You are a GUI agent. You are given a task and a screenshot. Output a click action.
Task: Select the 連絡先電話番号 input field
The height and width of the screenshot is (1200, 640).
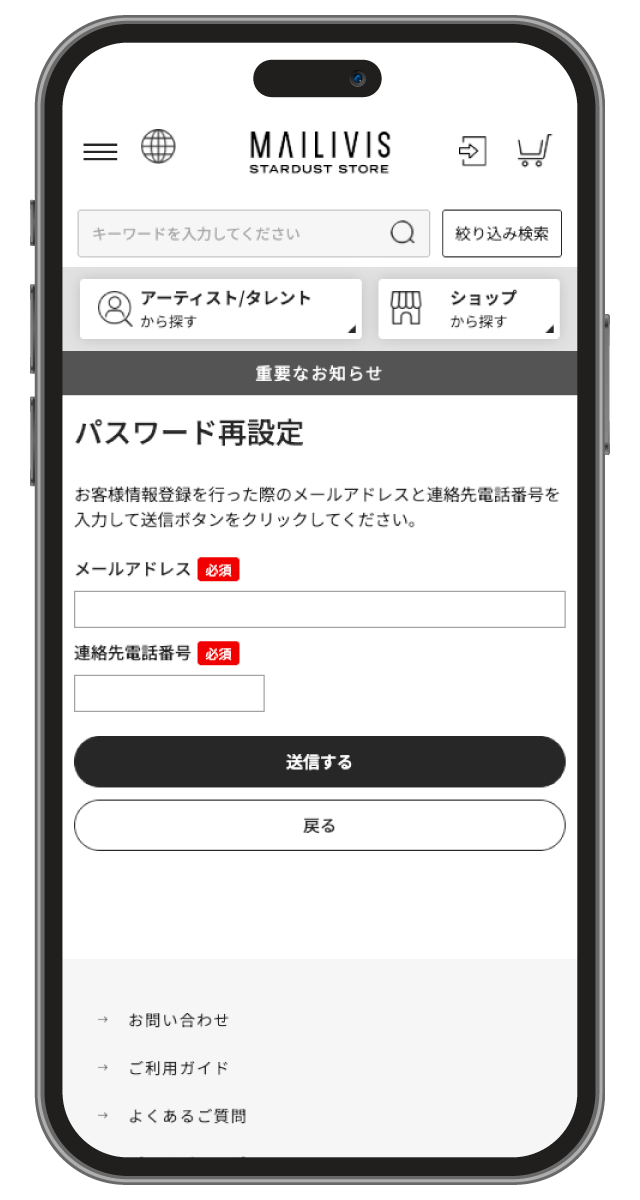(169, 693)
